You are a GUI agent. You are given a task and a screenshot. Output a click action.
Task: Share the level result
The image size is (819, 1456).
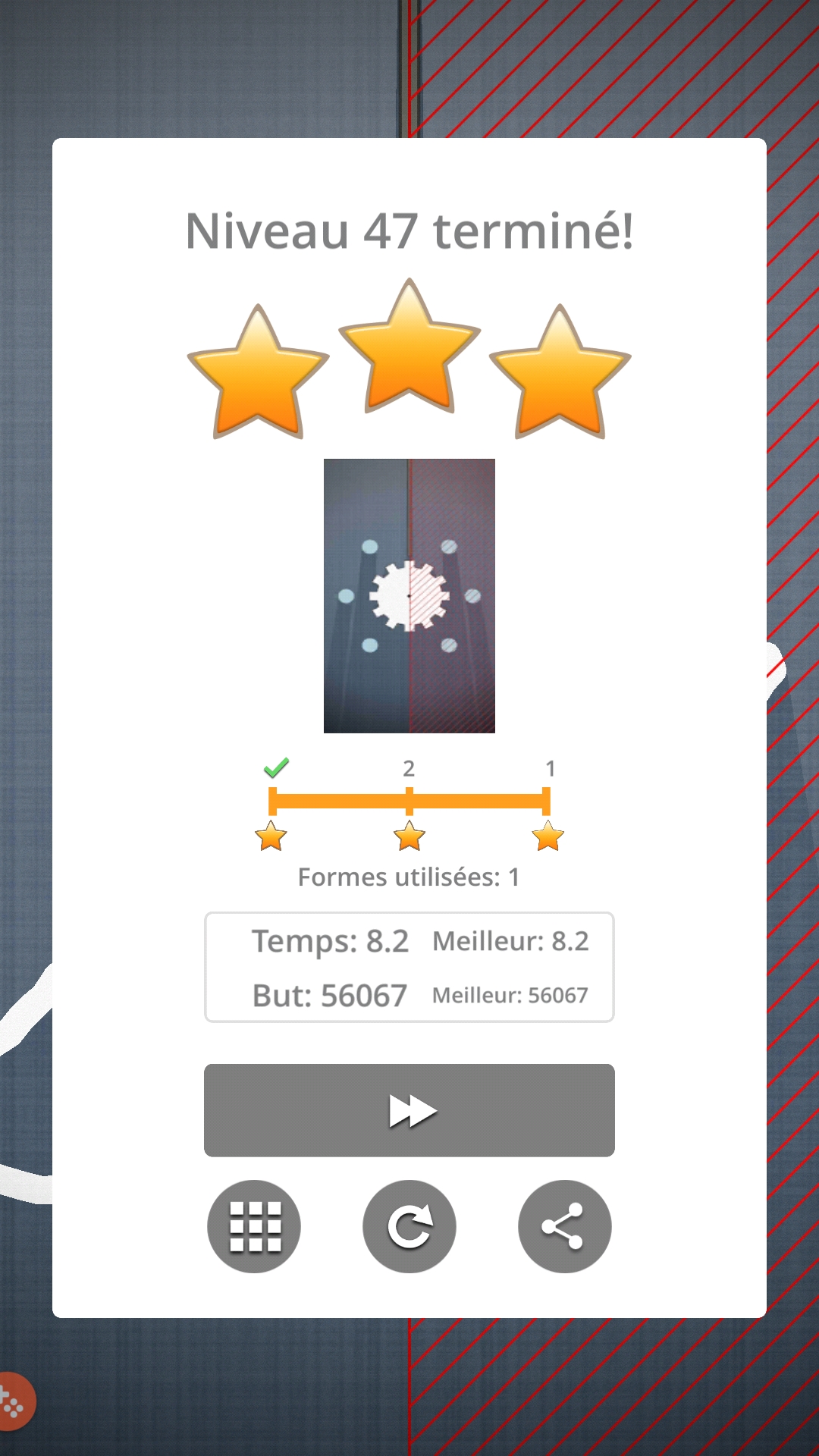[x=564, y=1226]
